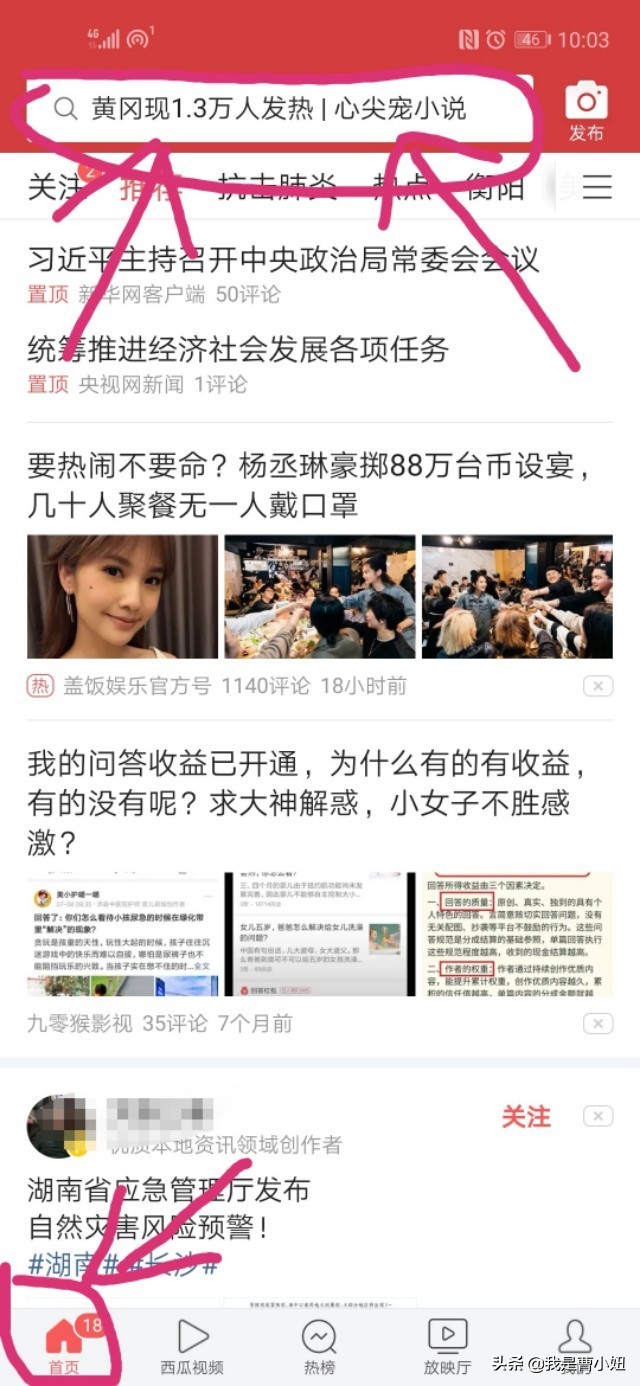Image resolution: width=640 pixels, height=1386 pixels.
Task: Open the 杨丞琳豪掷88万台币设宴 article
Action: 309,484
